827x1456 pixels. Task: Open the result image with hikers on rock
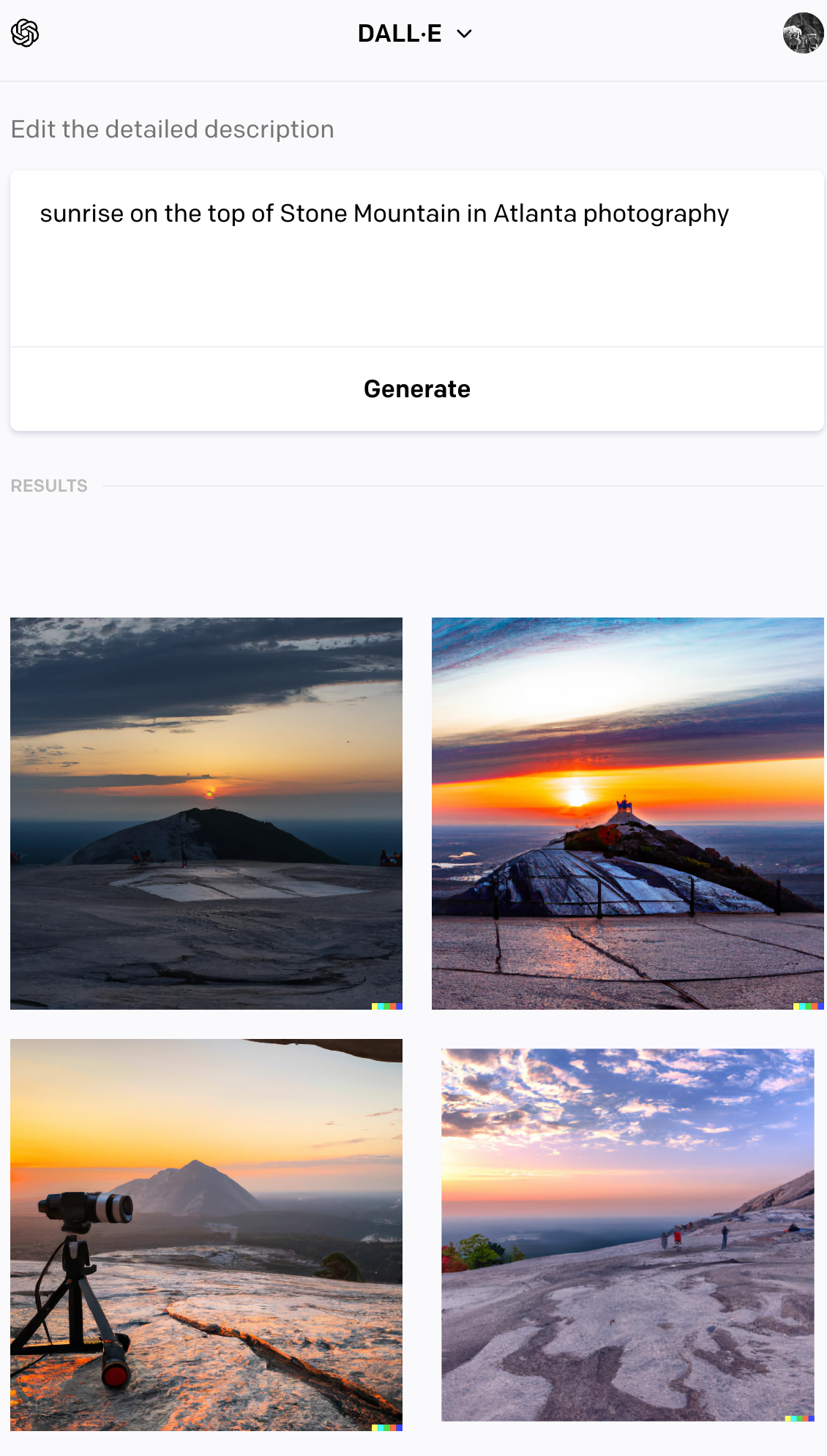click(x=627, y=1234)
